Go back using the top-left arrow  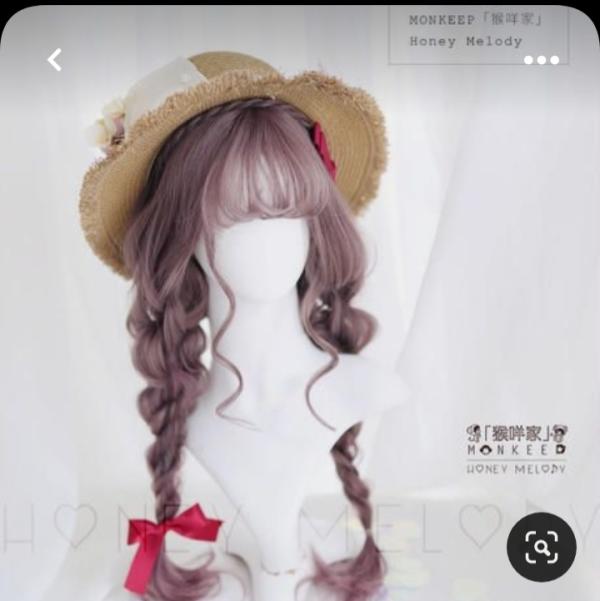[x=55, y=60]
